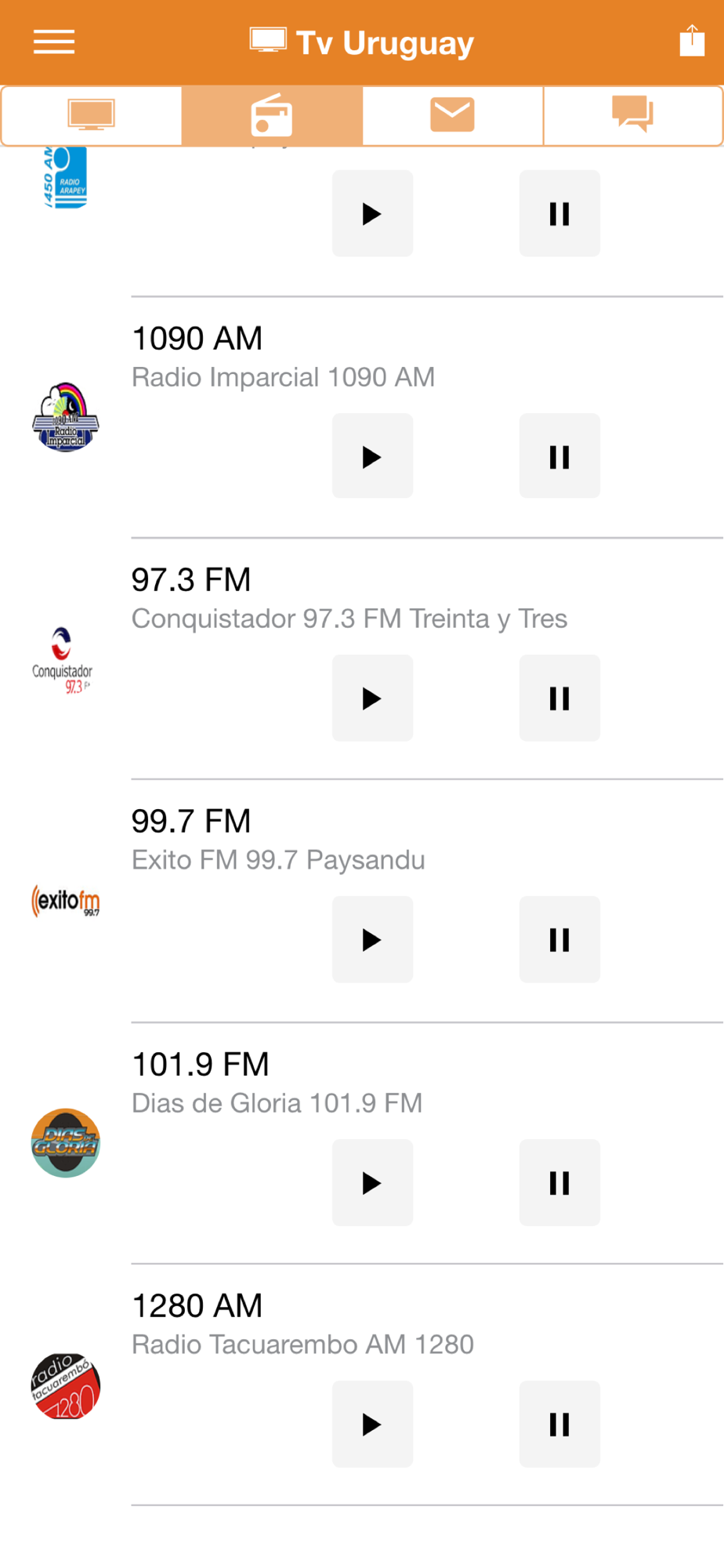Pause Conquistador 97.3 FM Treinta y Tres

[x=559, y=698]
